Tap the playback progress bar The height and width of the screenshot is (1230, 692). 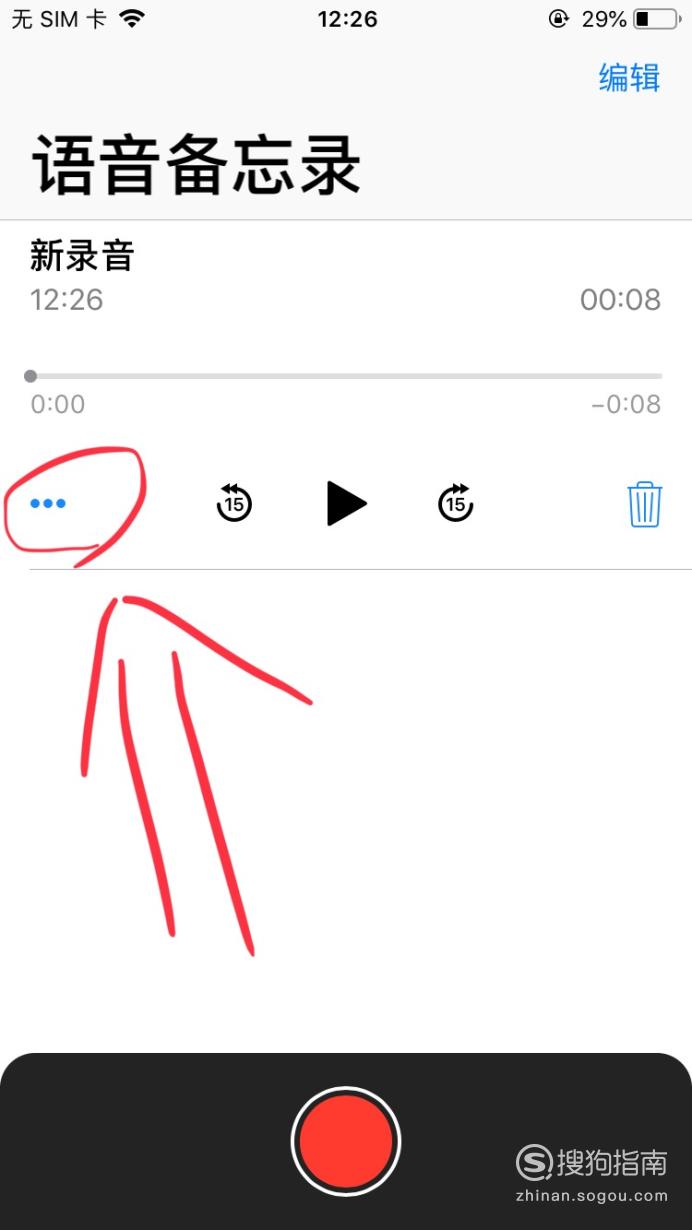point(346,376)
